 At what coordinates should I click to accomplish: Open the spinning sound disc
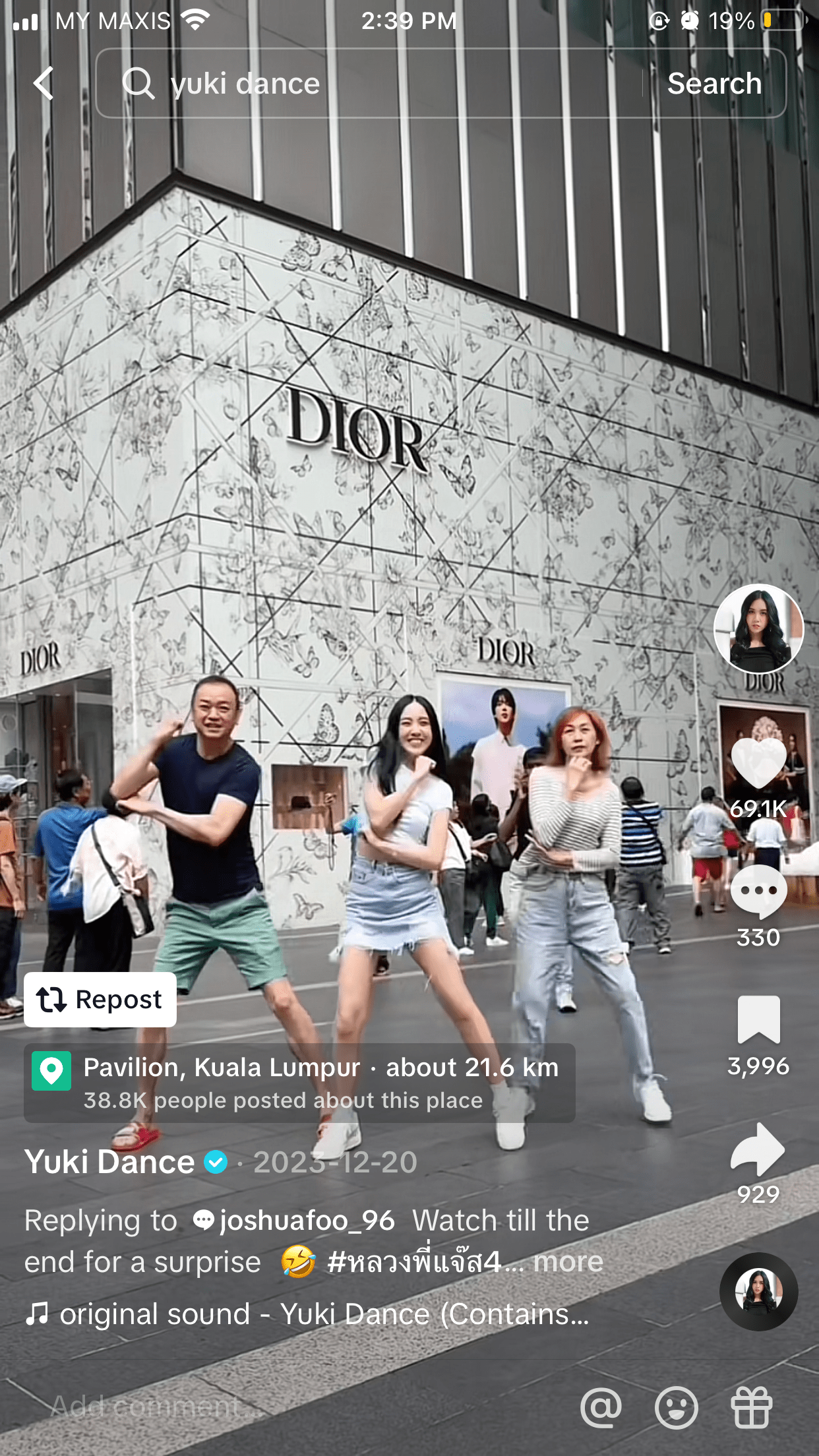pos(758,1291)
